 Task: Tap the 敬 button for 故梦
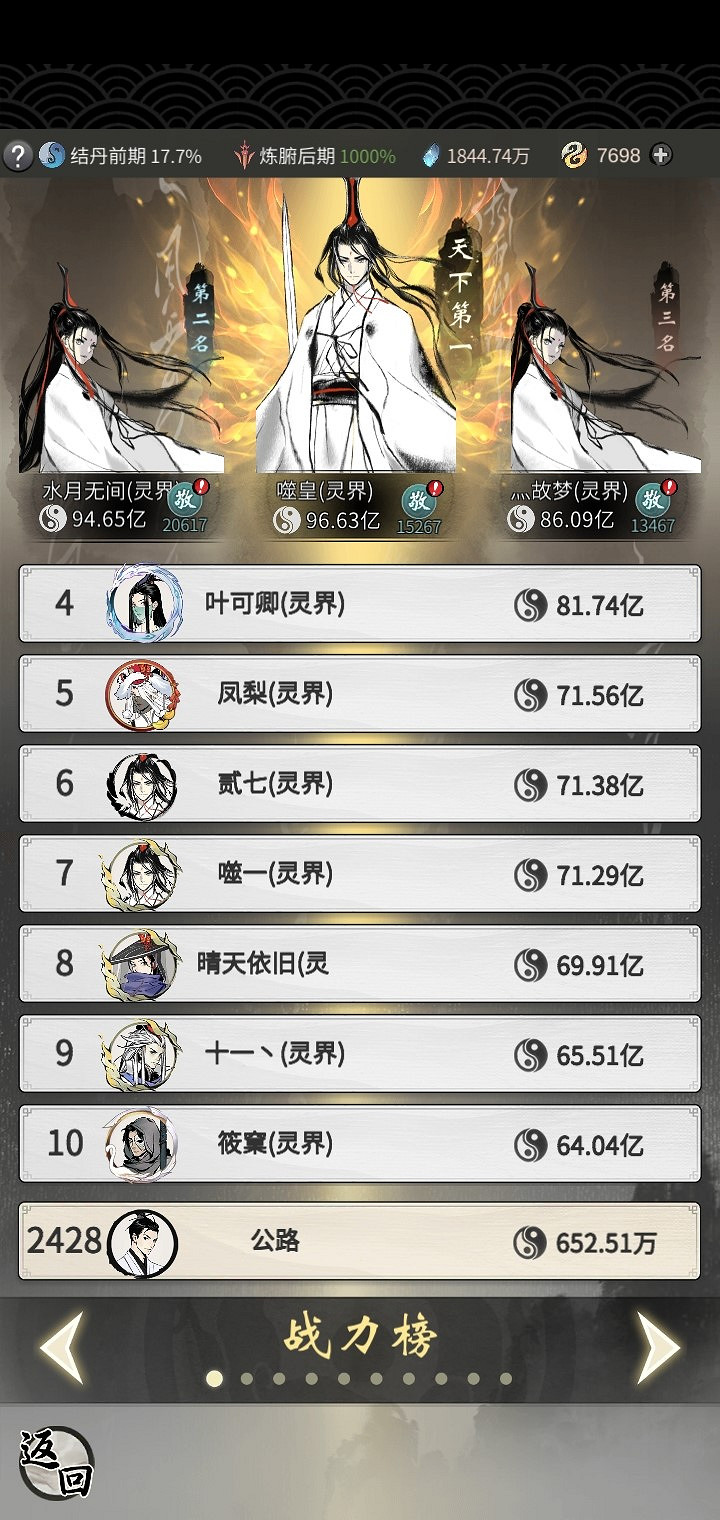653,501
